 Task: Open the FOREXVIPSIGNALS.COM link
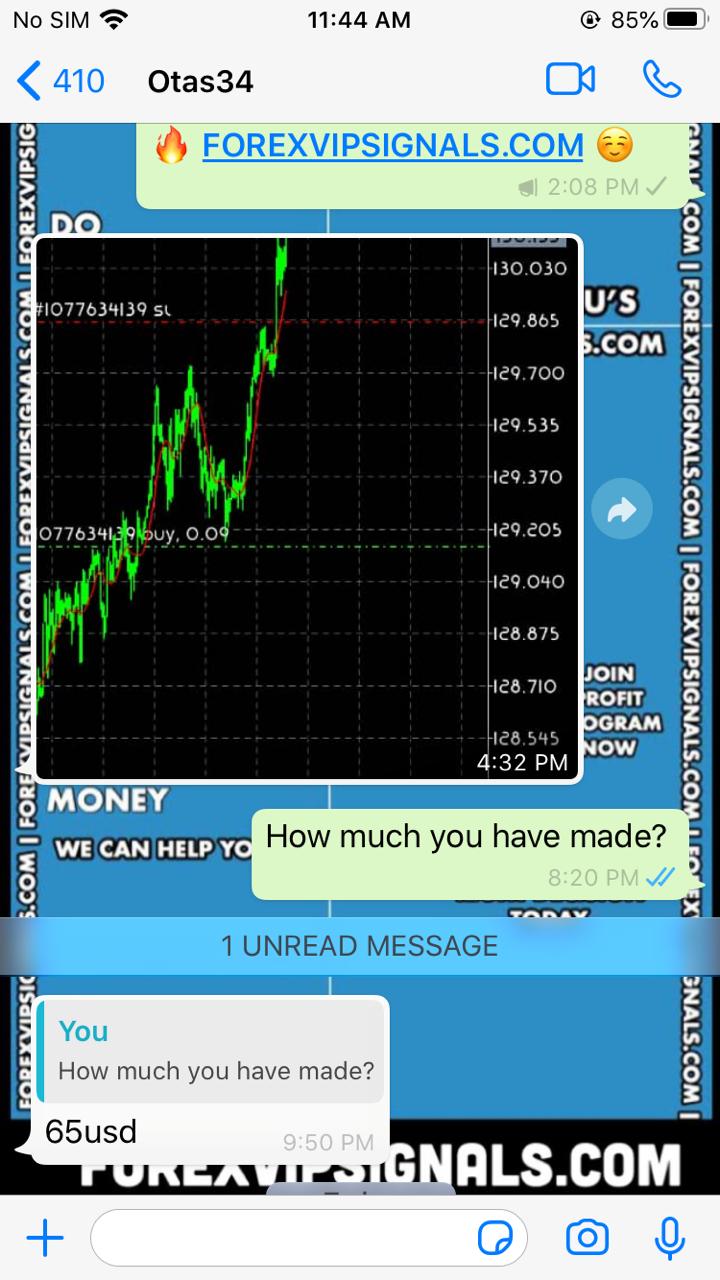click(x=392, y=146)
